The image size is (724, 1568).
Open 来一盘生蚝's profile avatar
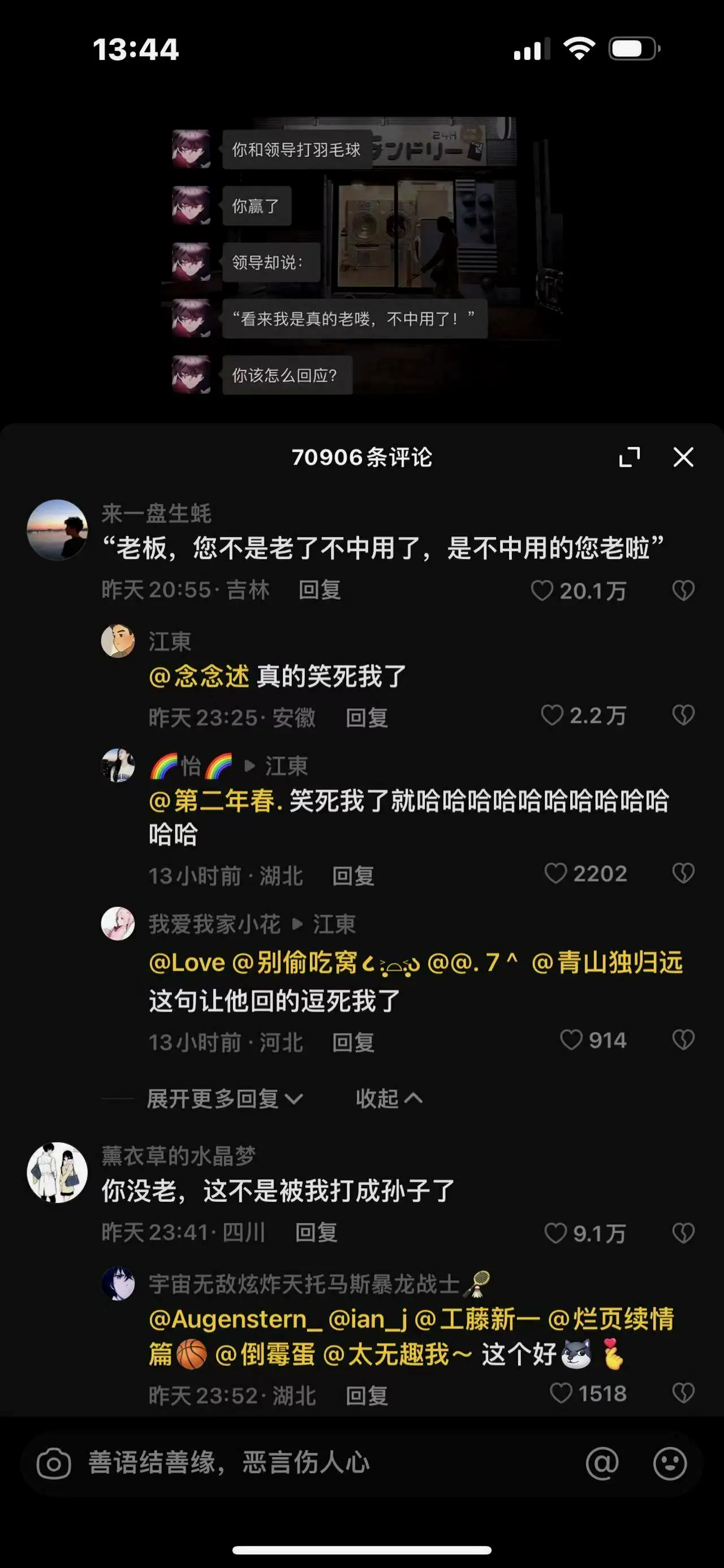pos(57,530)
